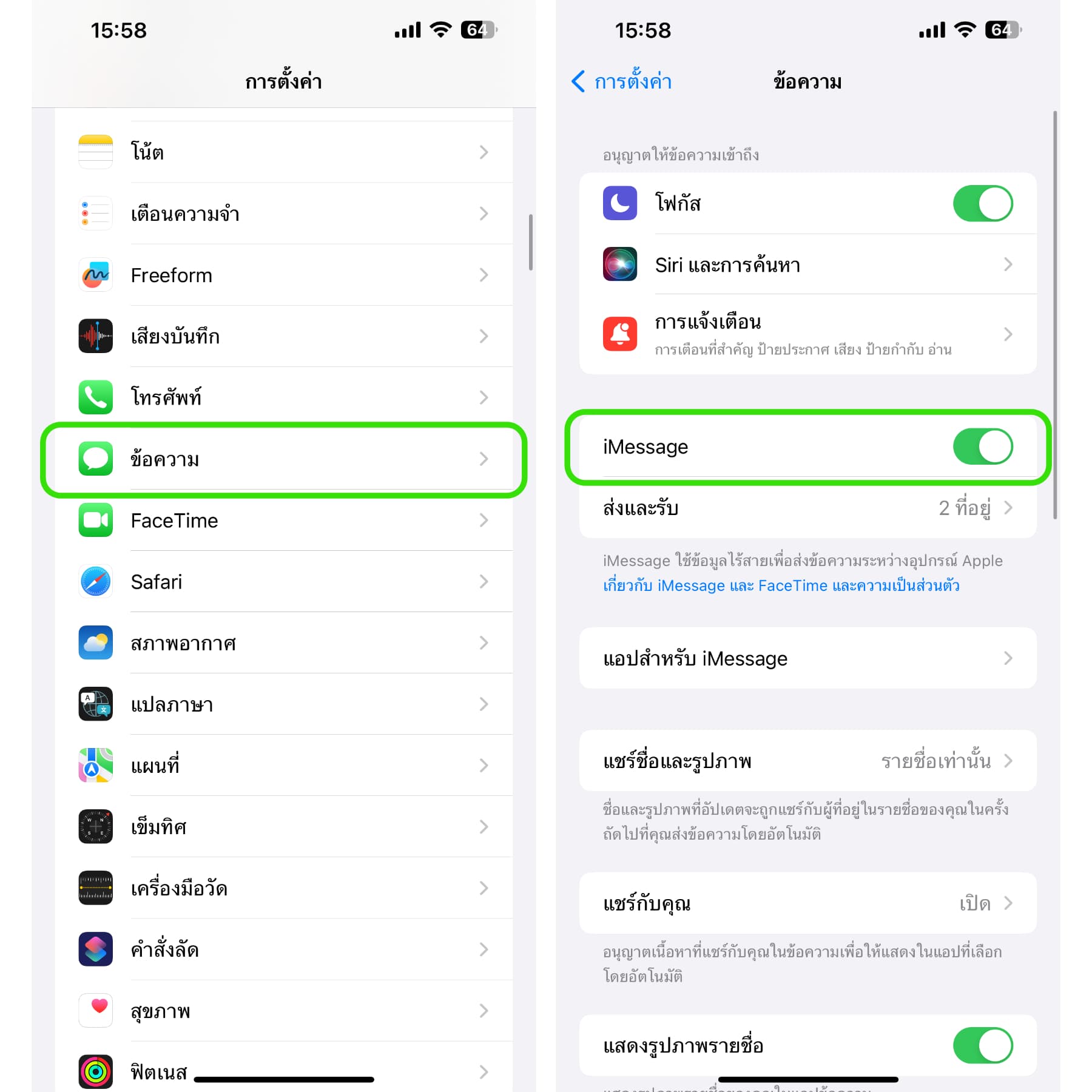Open การแจ้งเตือน options
Image resolution: width=1092 pixels, height=1092 pixels.
807,334
